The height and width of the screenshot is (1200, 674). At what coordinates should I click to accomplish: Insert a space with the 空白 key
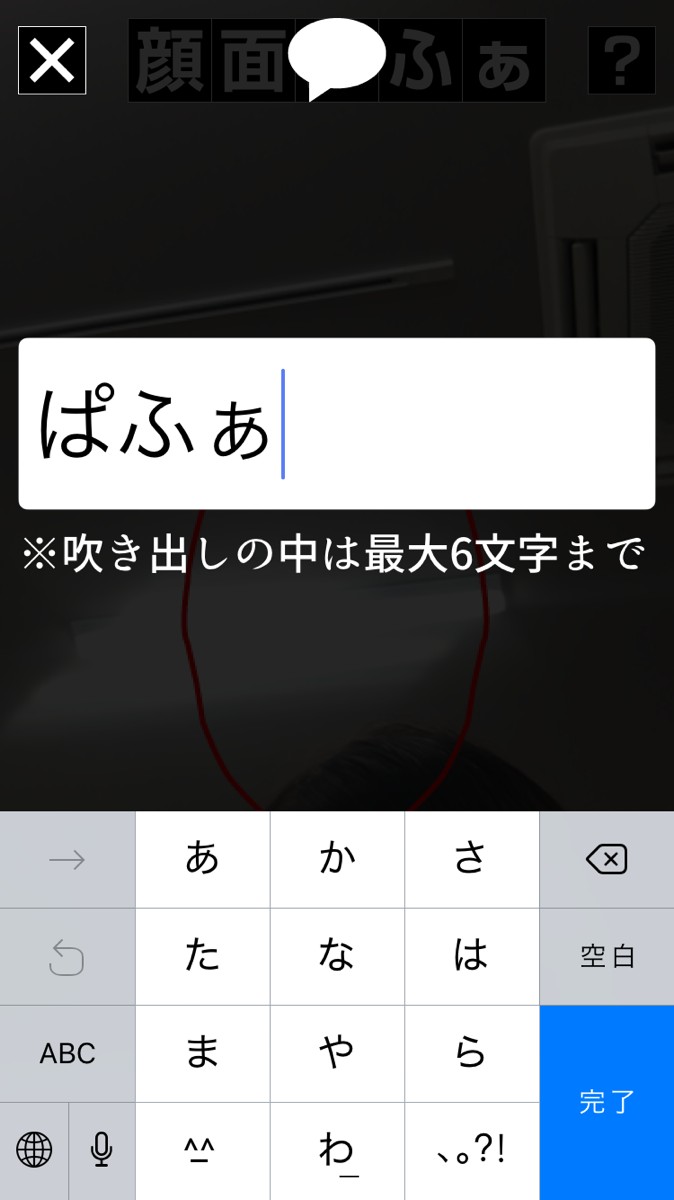(607, 957)
